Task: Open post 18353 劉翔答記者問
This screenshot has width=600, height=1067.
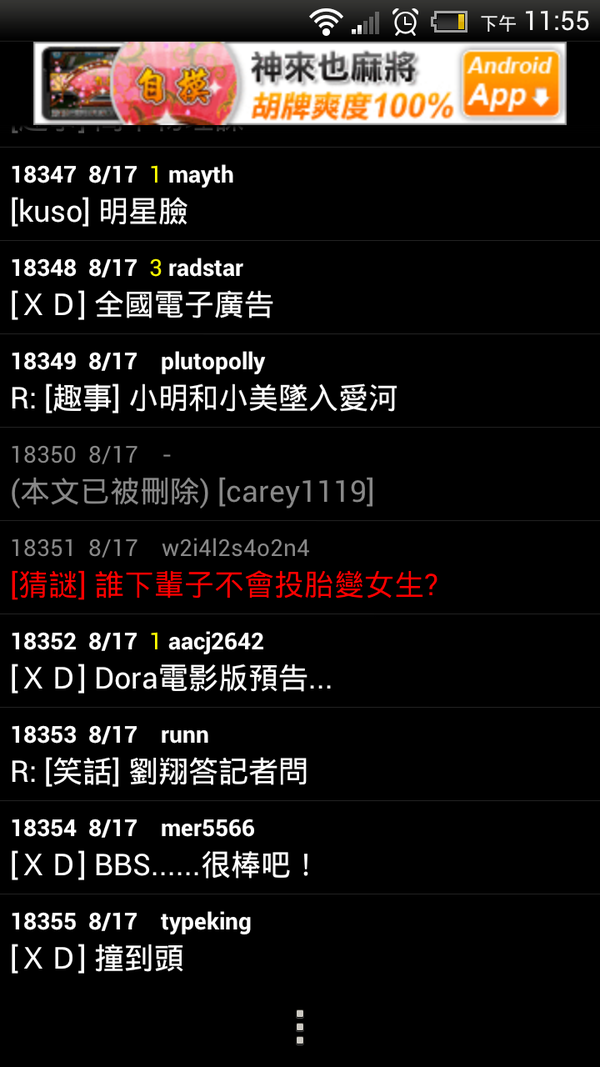Action: click(299, 754)
